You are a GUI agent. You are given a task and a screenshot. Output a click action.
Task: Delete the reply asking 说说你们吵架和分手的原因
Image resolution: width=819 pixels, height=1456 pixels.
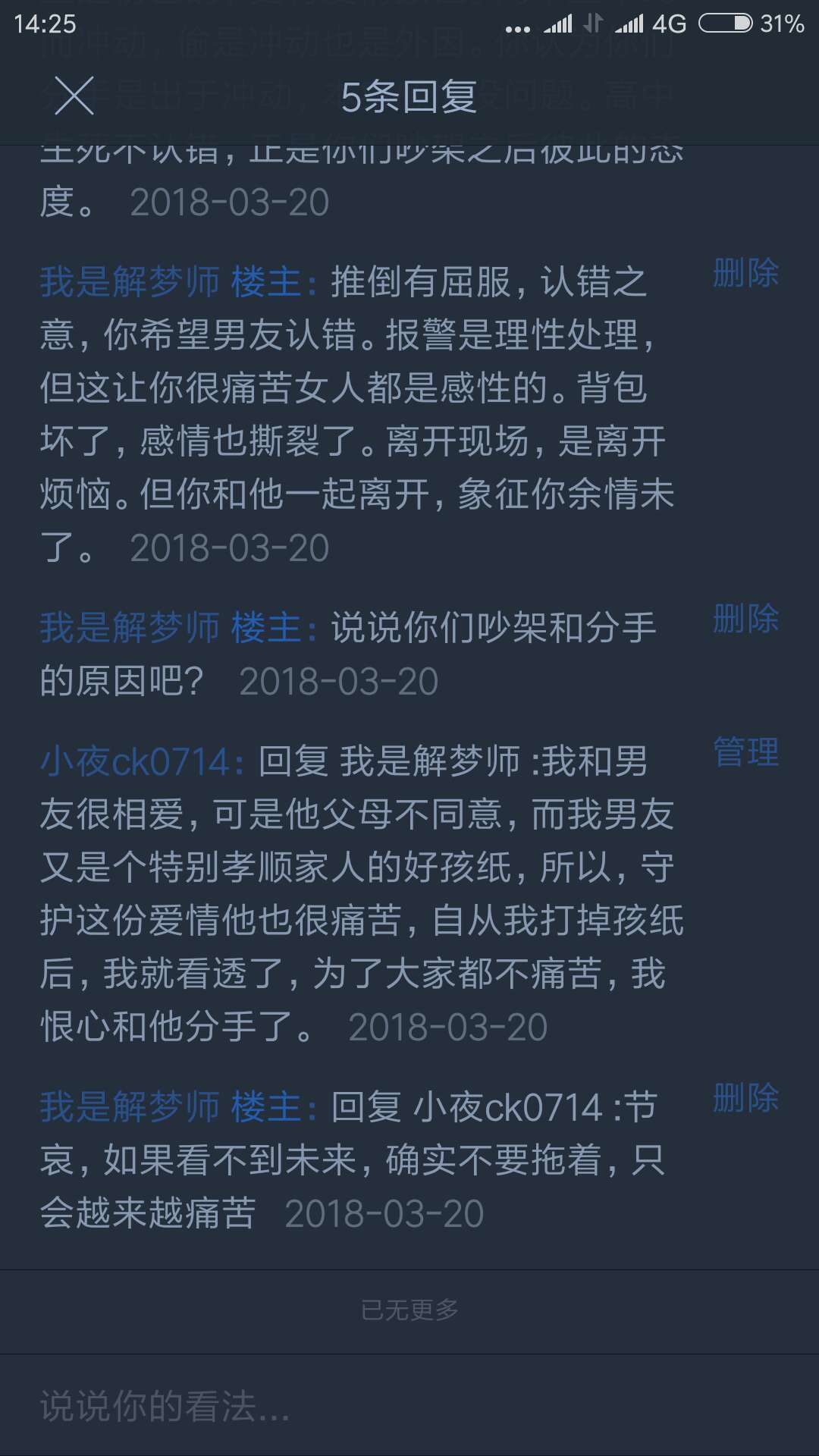(x=745, y=620)
